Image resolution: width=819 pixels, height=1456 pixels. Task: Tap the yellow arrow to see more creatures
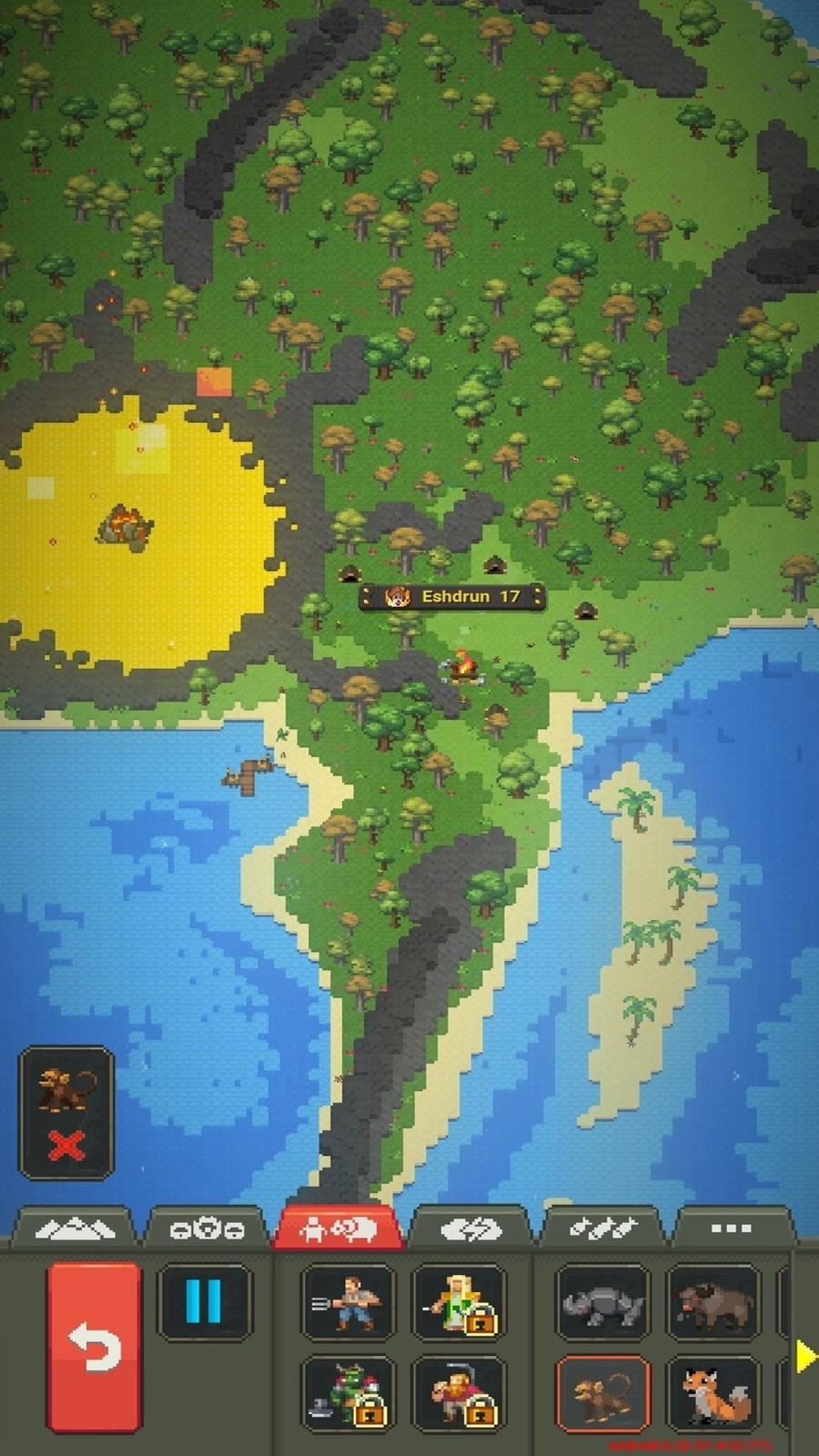(x=804, y=1356)
